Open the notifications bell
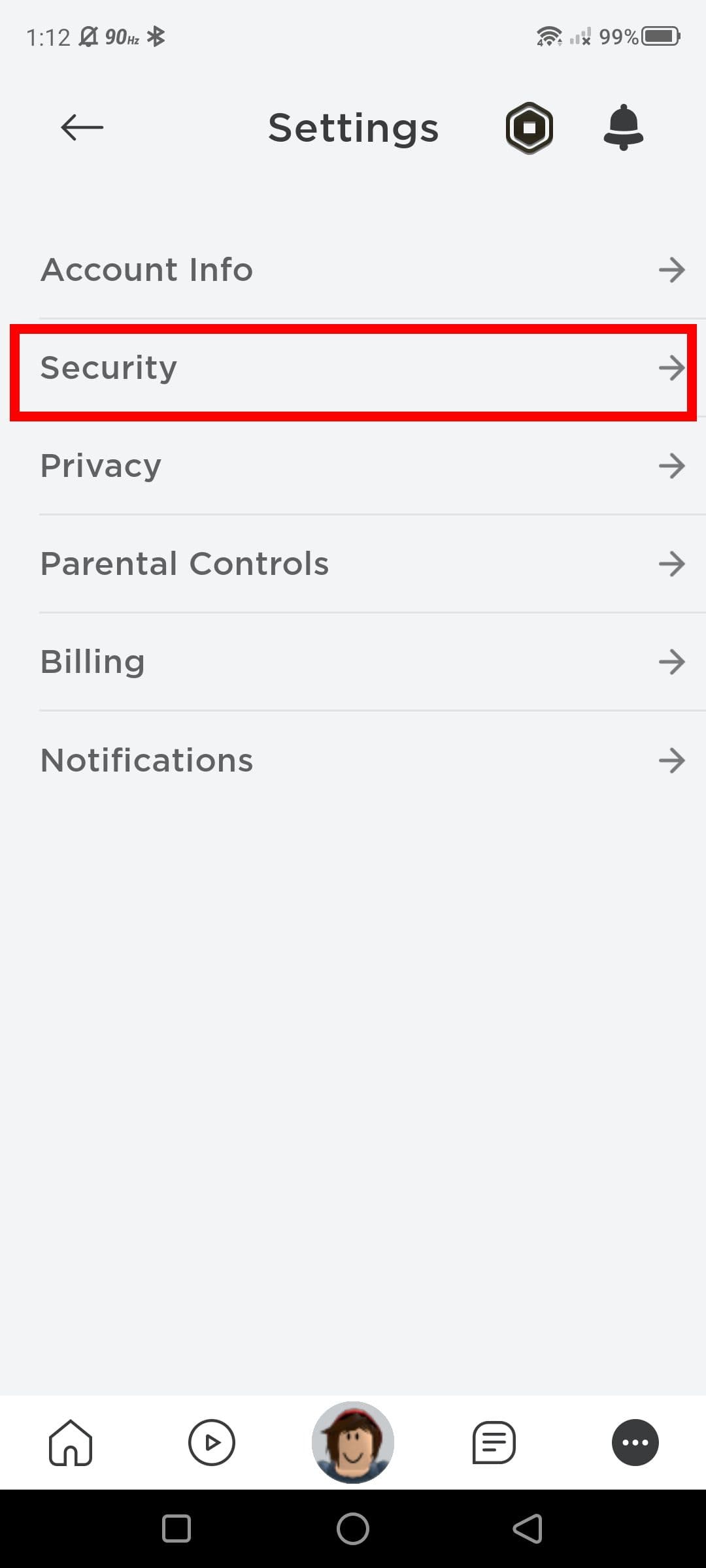 623,127
